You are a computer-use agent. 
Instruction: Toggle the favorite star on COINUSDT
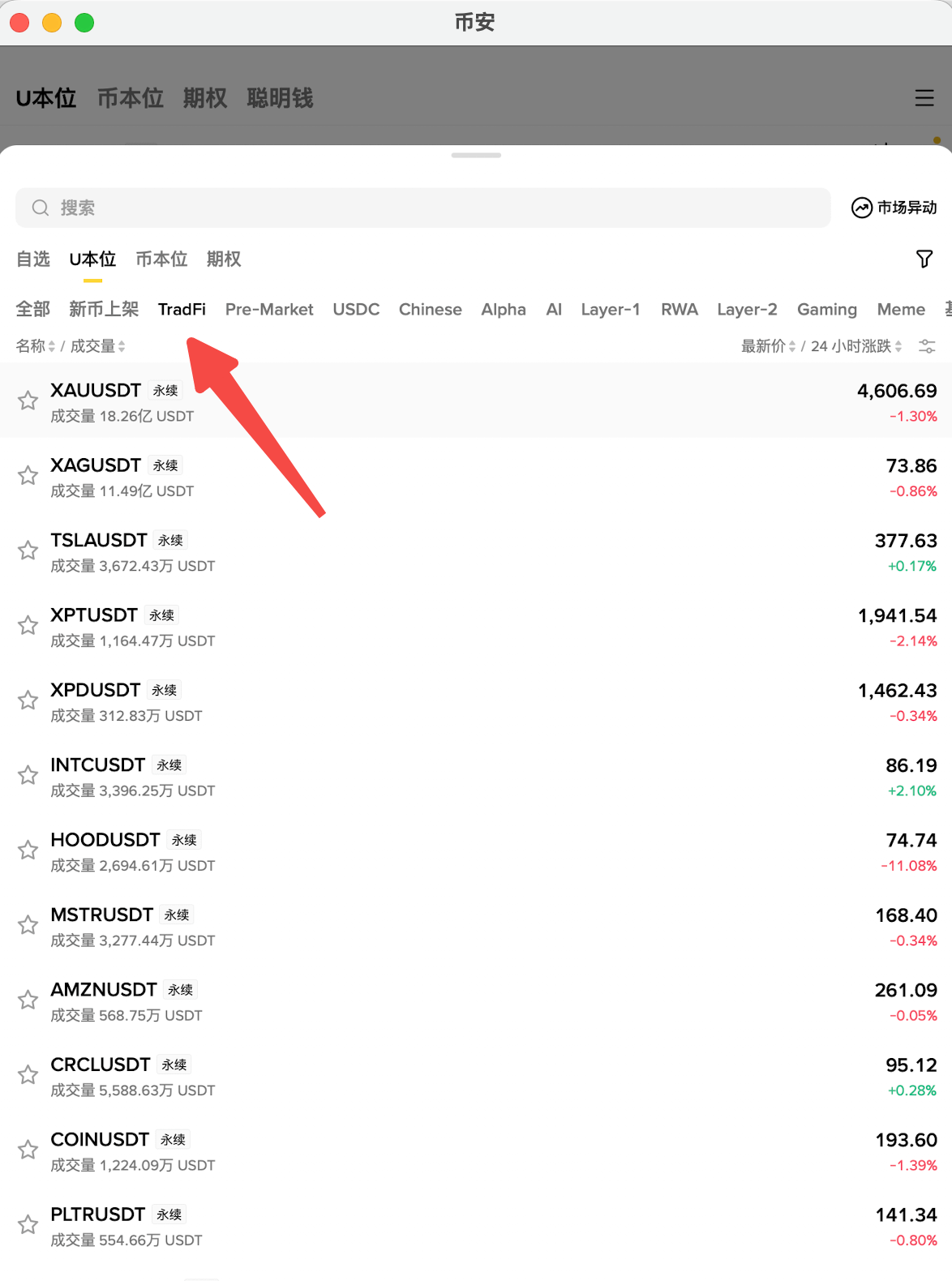28,1149
